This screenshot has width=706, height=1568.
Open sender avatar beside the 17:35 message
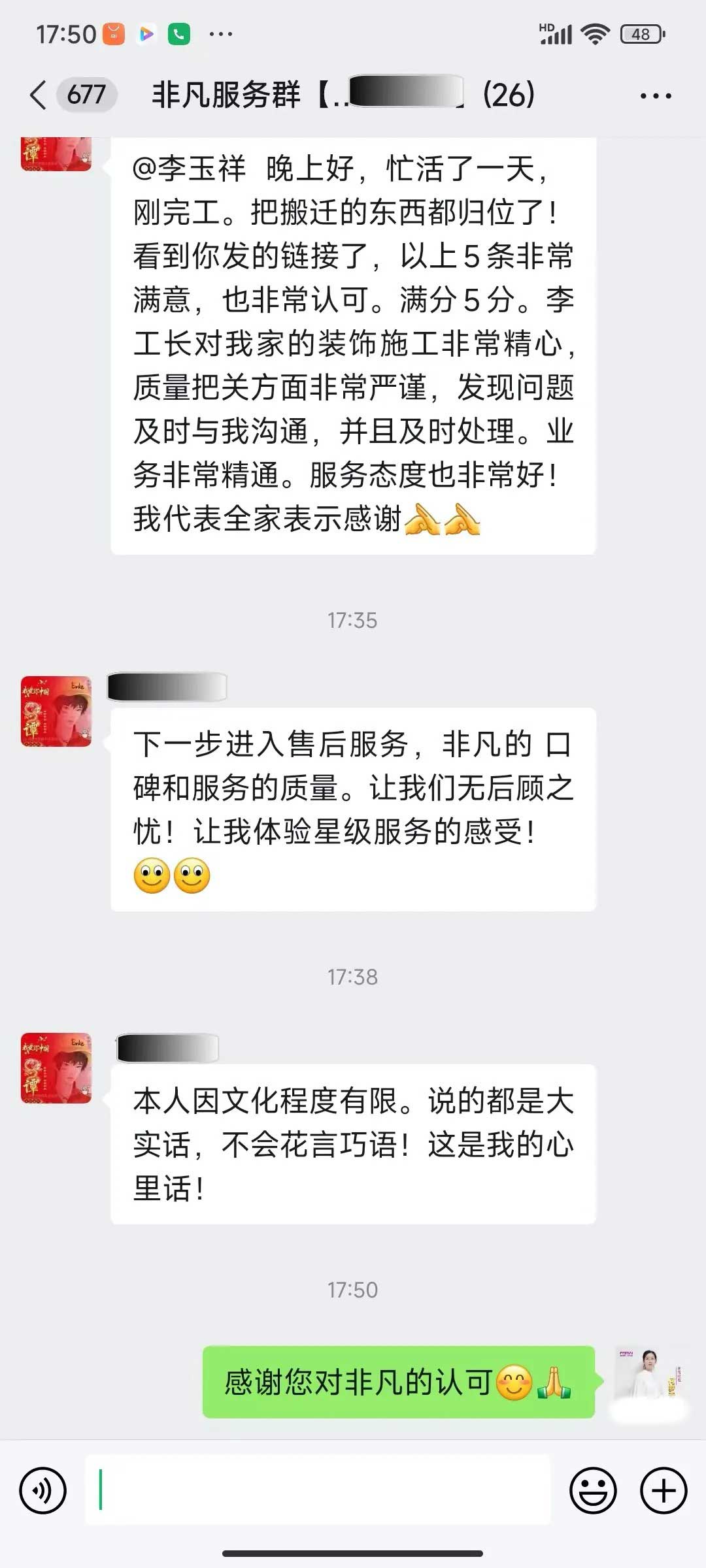56,711
